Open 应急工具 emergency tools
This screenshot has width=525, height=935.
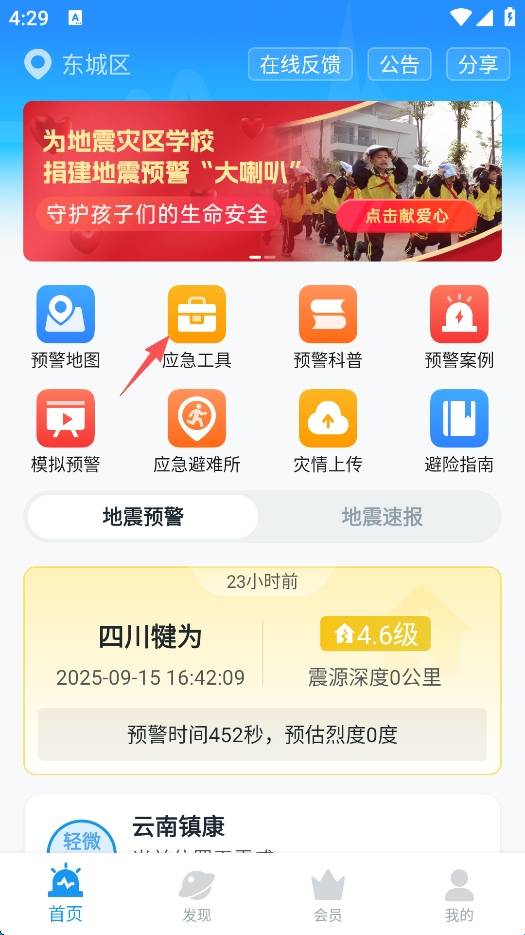point(197,327)
